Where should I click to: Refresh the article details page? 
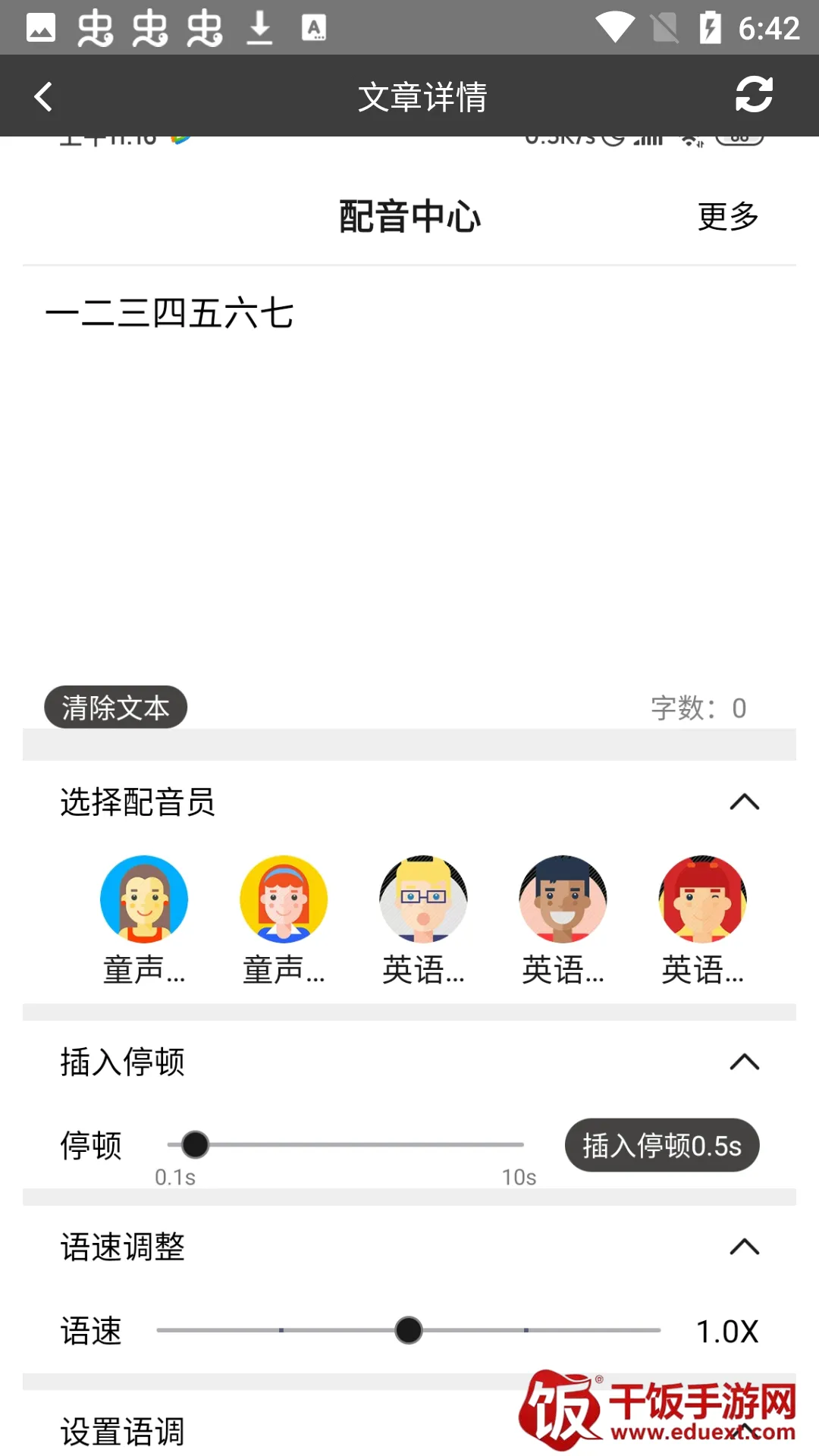tap(754, 96)
